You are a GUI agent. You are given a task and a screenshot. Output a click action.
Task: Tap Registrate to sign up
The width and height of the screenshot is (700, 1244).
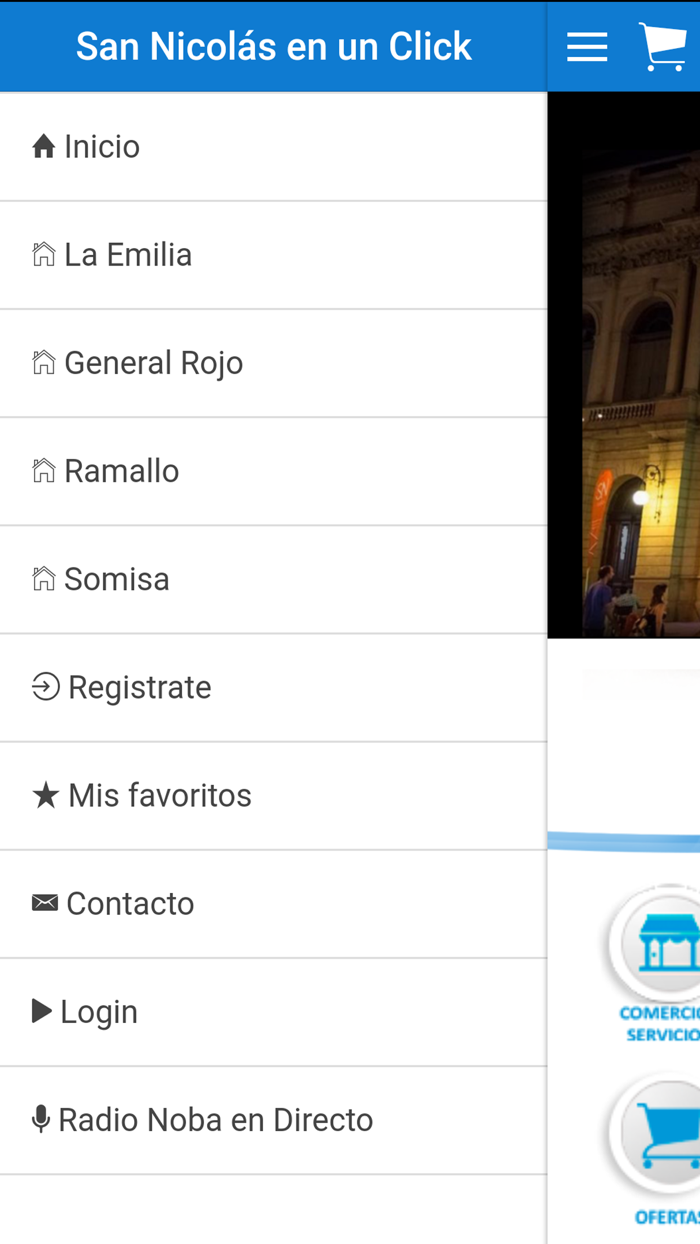coord(273,687)
